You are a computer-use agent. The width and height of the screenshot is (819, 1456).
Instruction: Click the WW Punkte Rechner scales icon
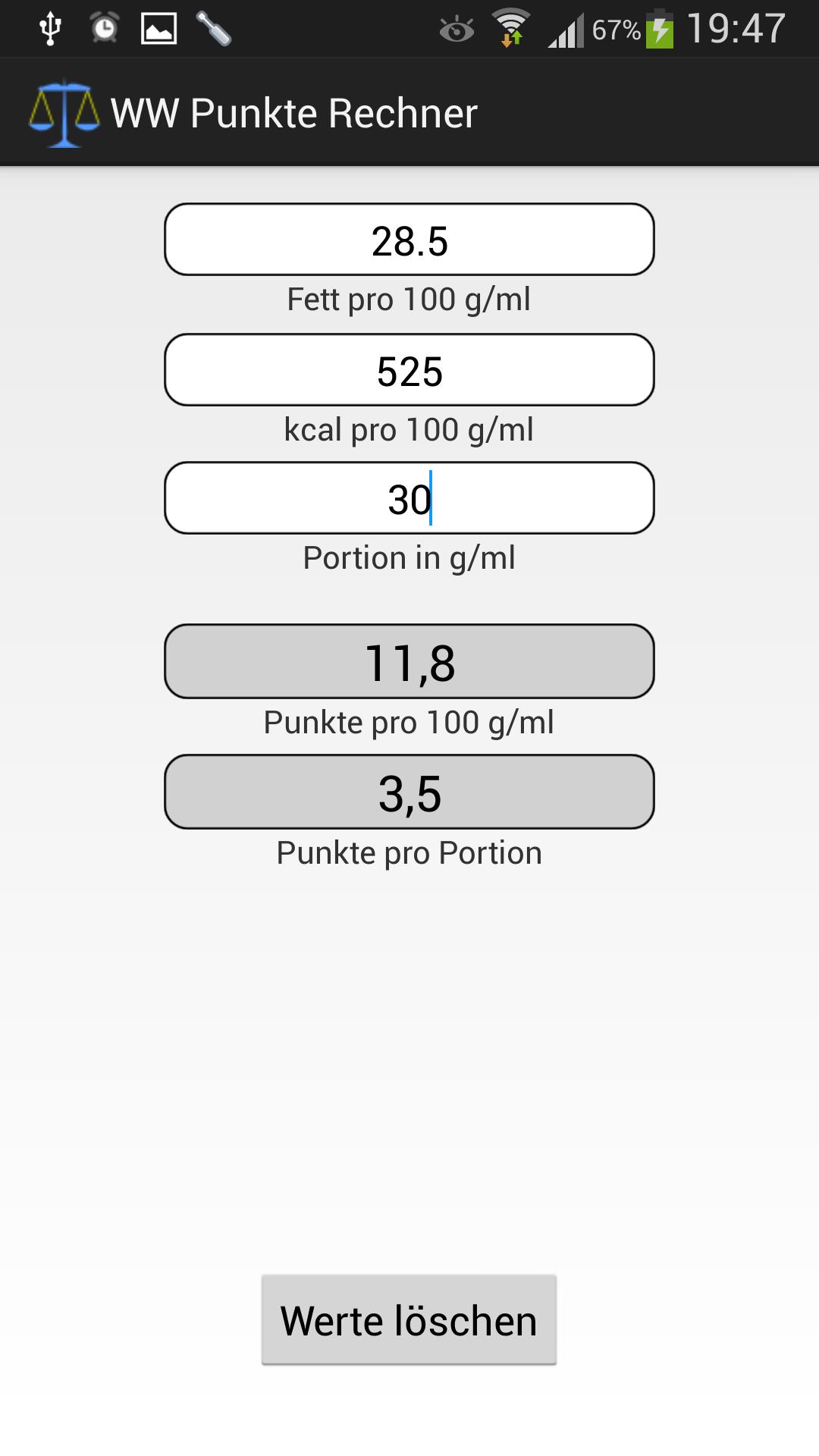tap(64, 112)
